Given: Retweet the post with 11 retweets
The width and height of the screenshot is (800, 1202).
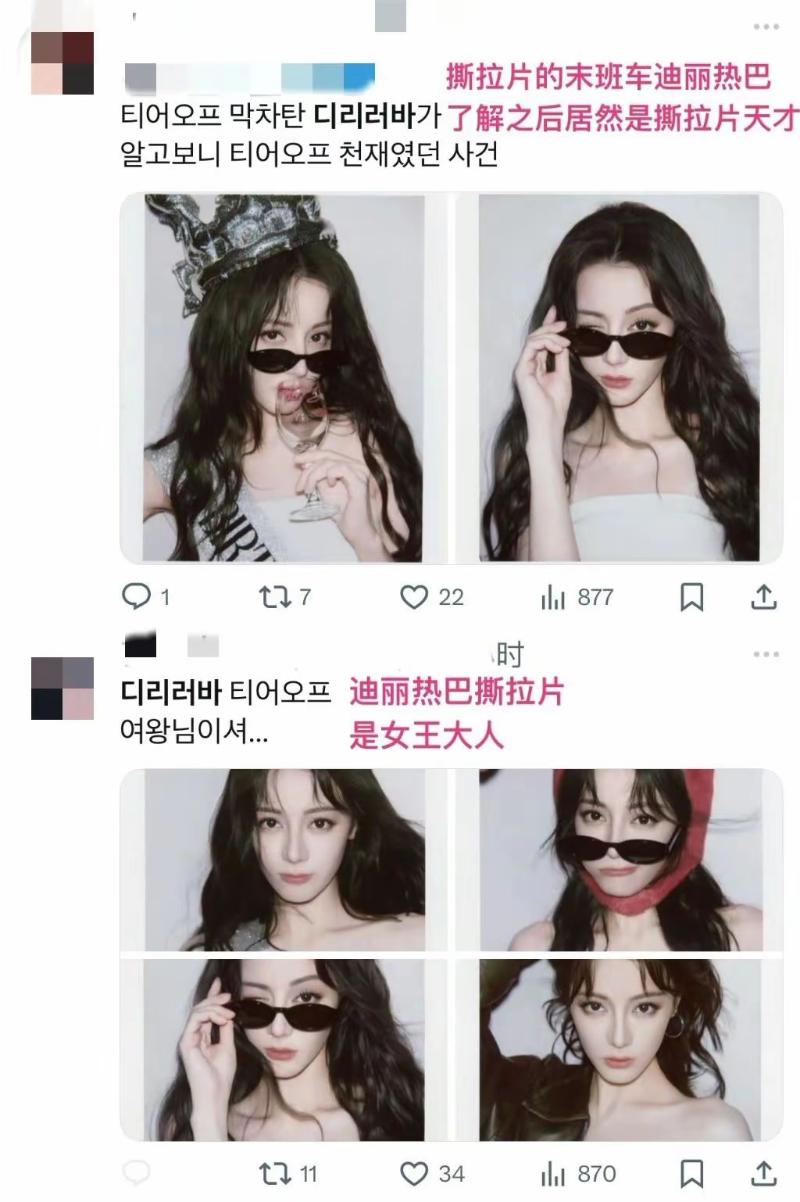Looking at the screenshot, I should point(274,1172).
